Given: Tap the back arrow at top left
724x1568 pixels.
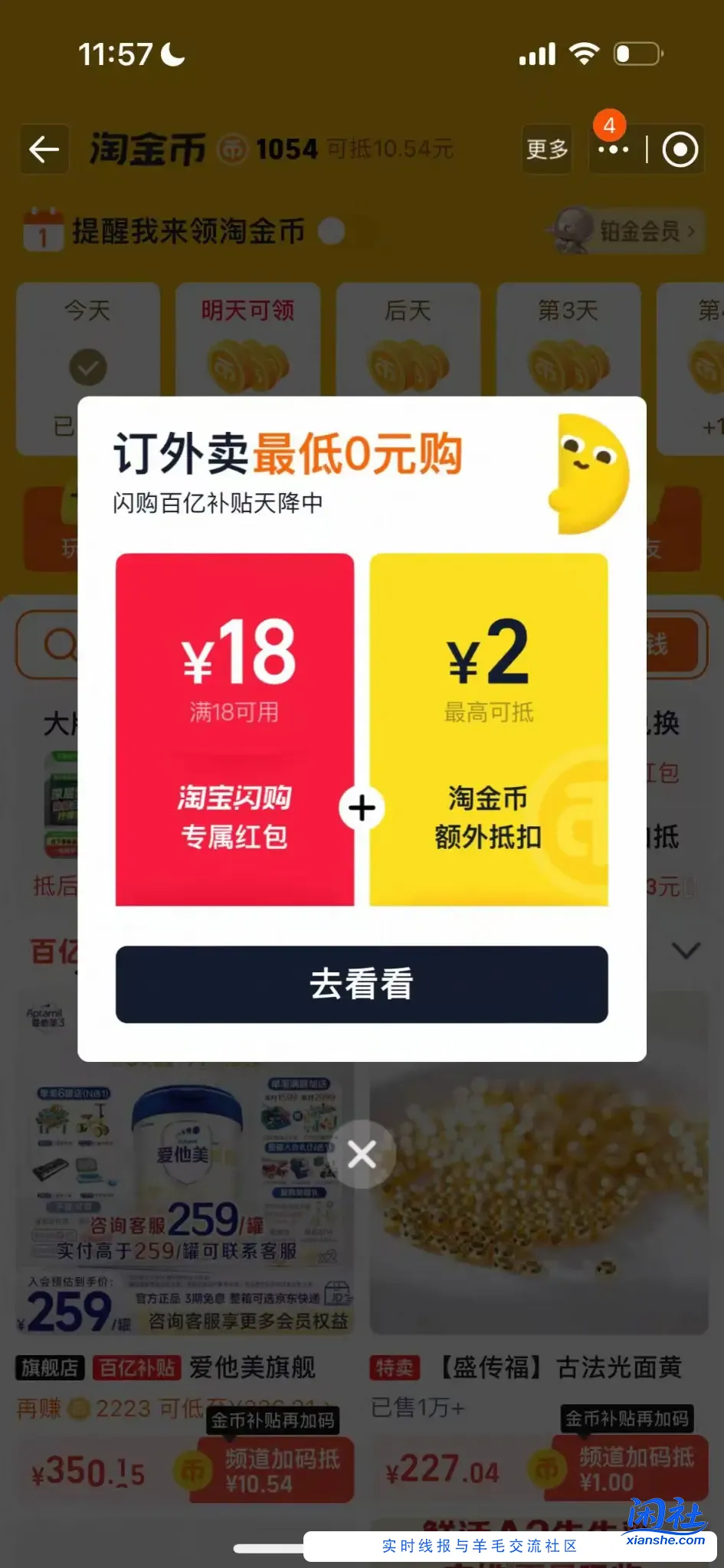Looking at the screenshot, I should [44, 149].
